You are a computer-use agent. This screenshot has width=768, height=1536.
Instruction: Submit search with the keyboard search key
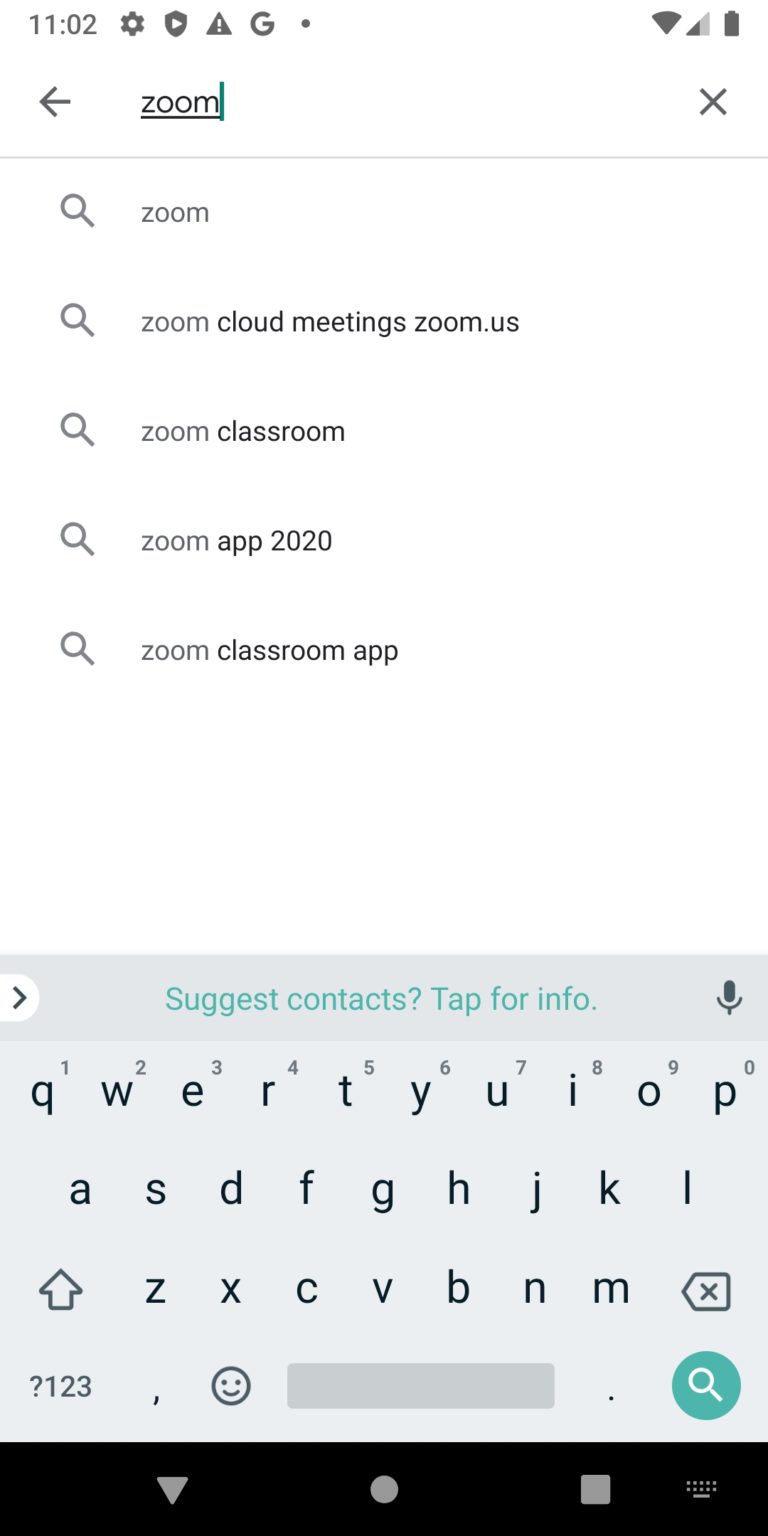706,1385
